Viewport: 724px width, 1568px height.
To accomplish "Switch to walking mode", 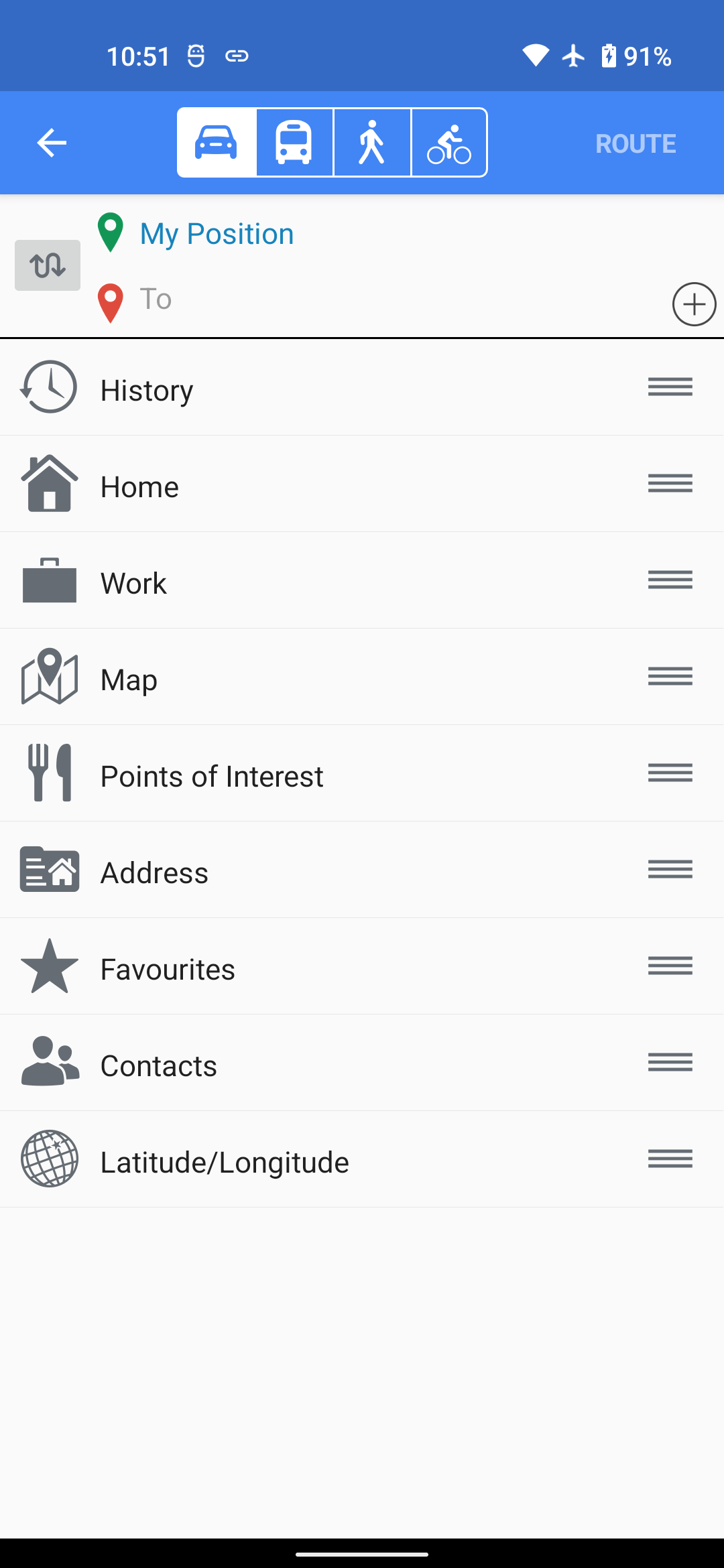I will click(x=372, y=143).
